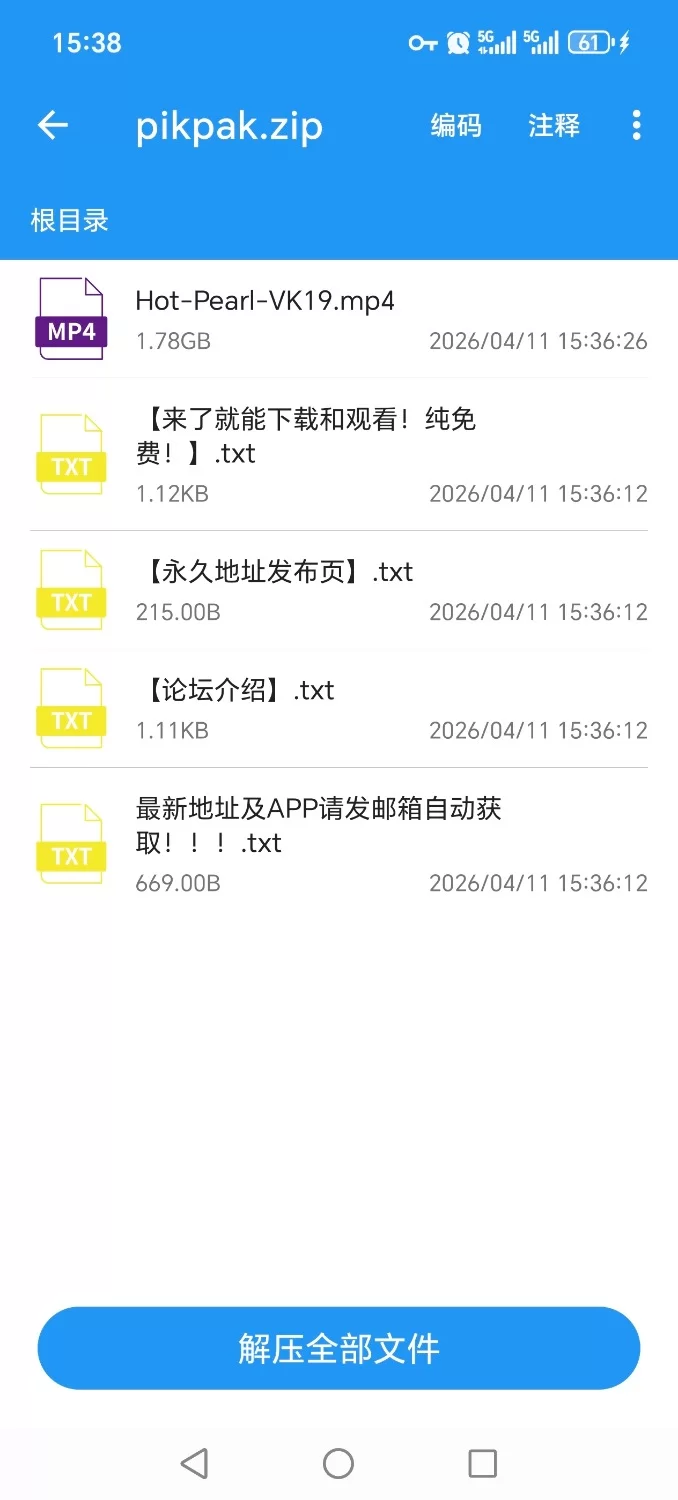Open the 最新地址及APP请发邮箱自动获取 txt file
The width and height of the screenshot is (678, 1500).
click(x=338, y=843)
